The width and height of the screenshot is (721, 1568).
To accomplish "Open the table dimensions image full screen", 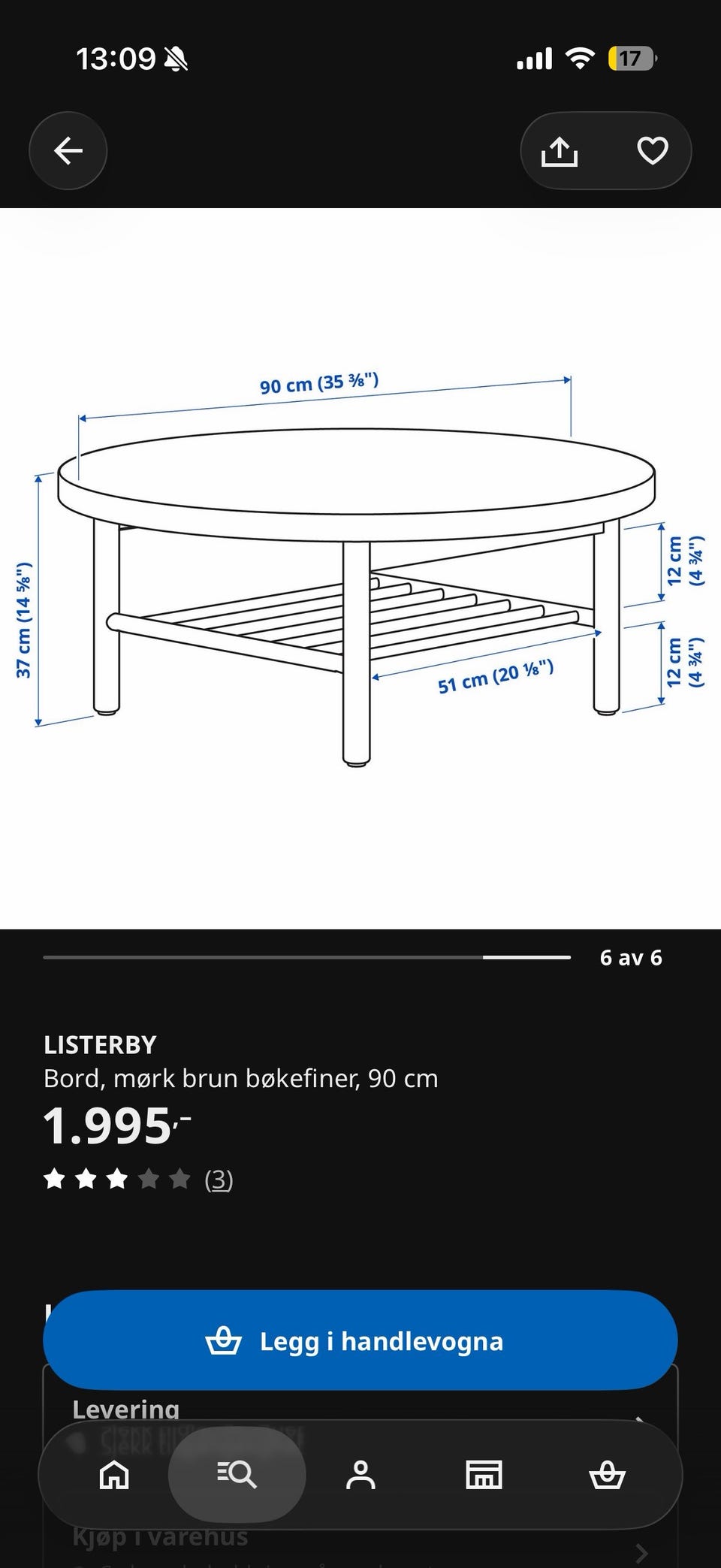I will click(x=360, y=569).
